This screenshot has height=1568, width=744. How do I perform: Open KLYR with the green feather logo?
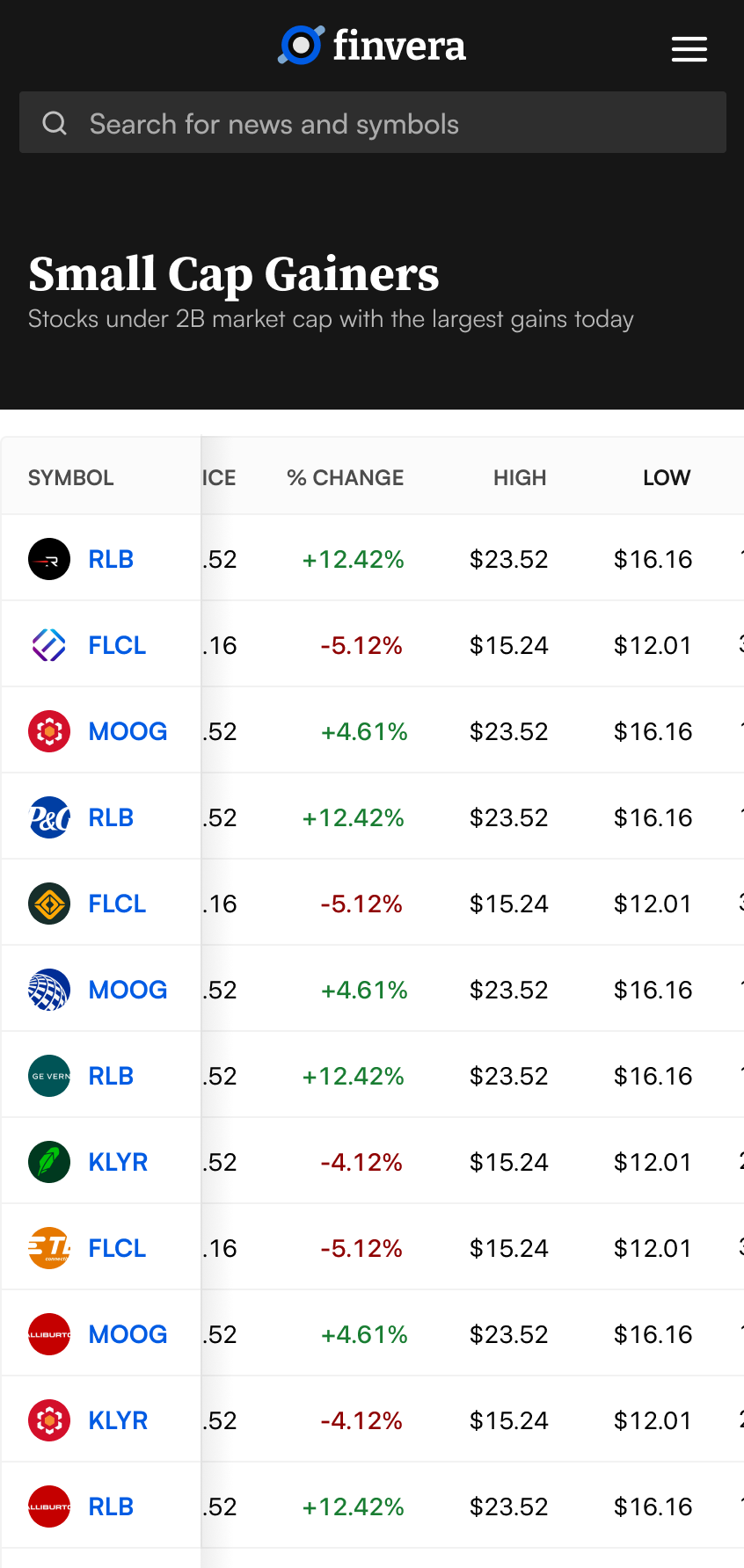[118, 1162]
